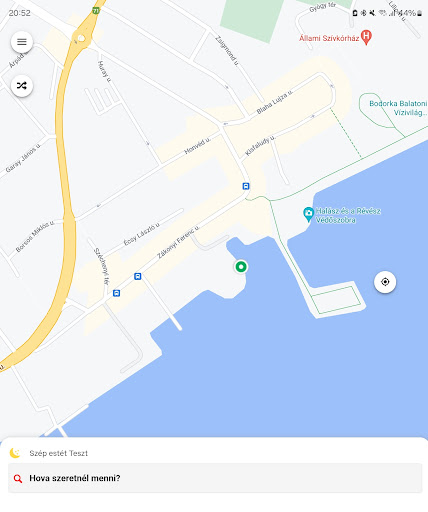
Task: Center map on my location
Action: 385,282
